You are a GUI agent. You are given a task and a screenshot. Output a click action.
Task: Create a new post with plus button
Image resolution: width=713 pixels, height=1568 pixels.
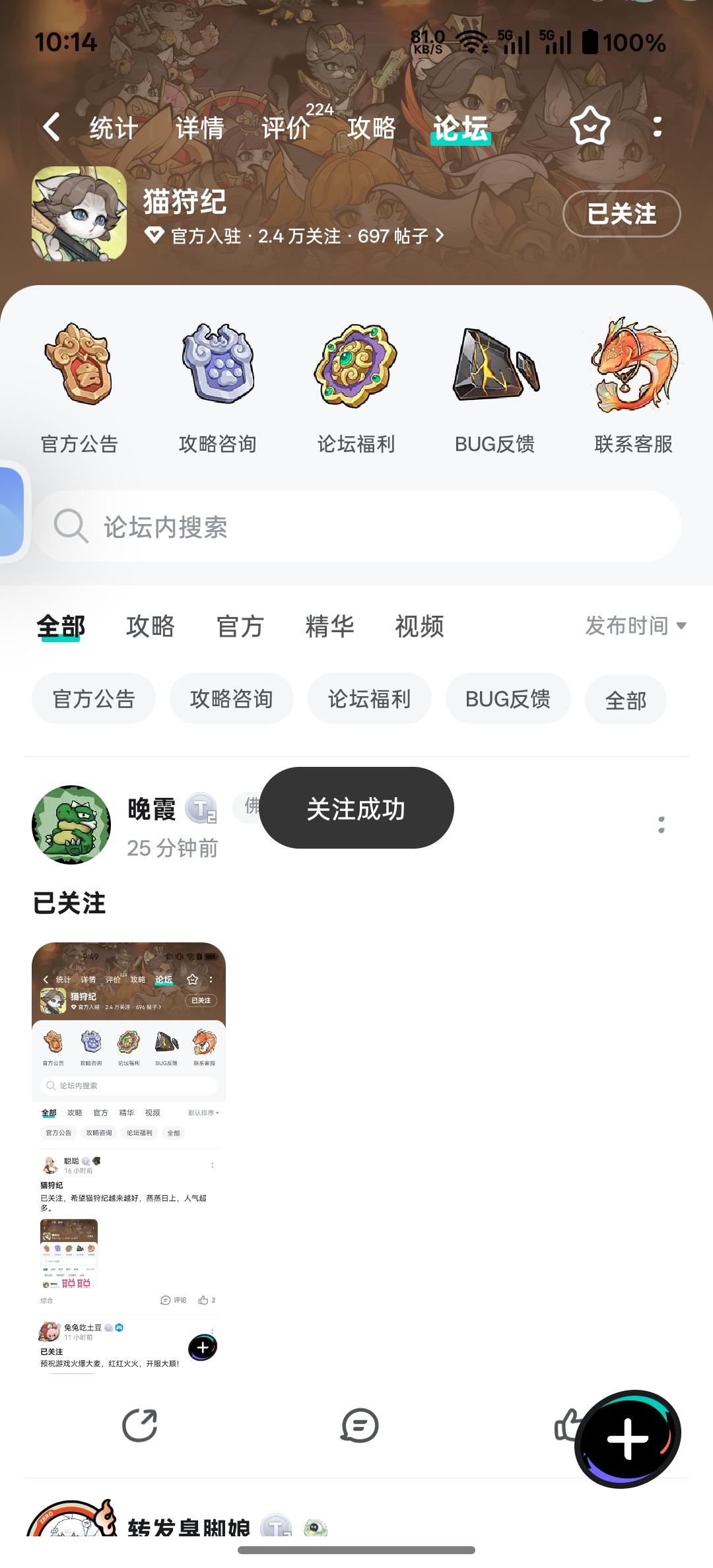[627, 1439]
